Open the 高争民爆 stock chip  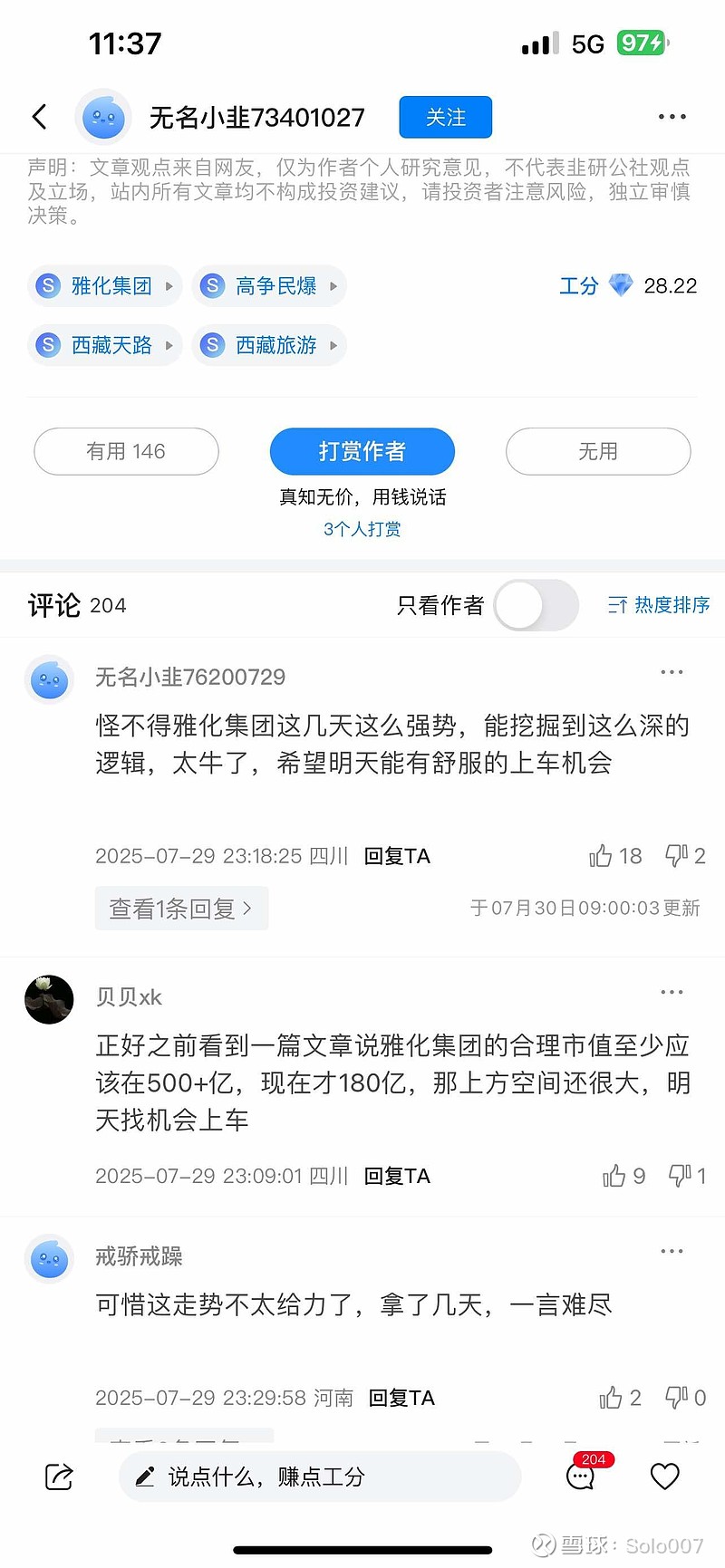click(x=269, y=286)
